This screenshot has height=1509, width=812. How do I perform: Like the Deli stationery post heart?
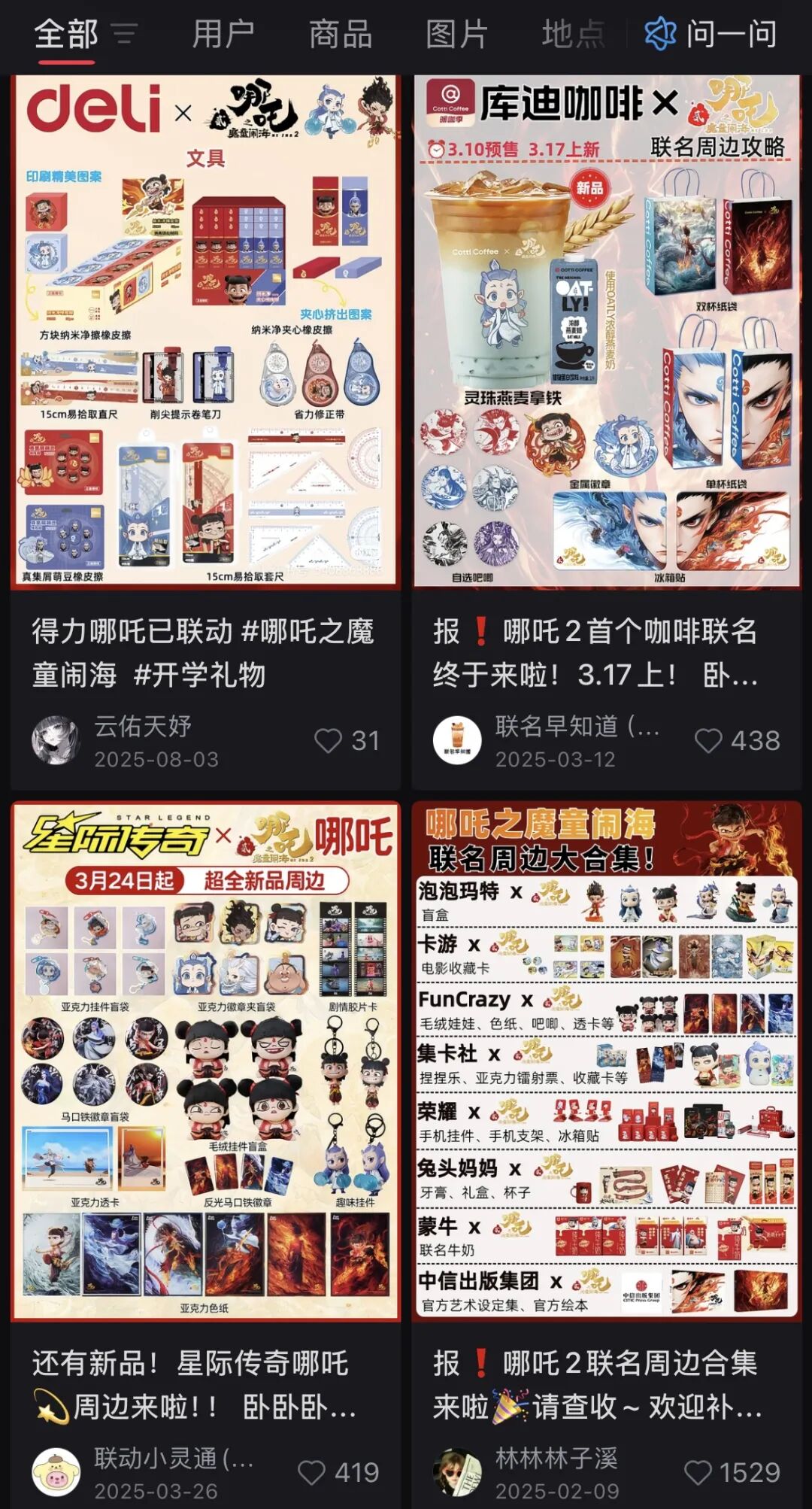click(327, 742)
